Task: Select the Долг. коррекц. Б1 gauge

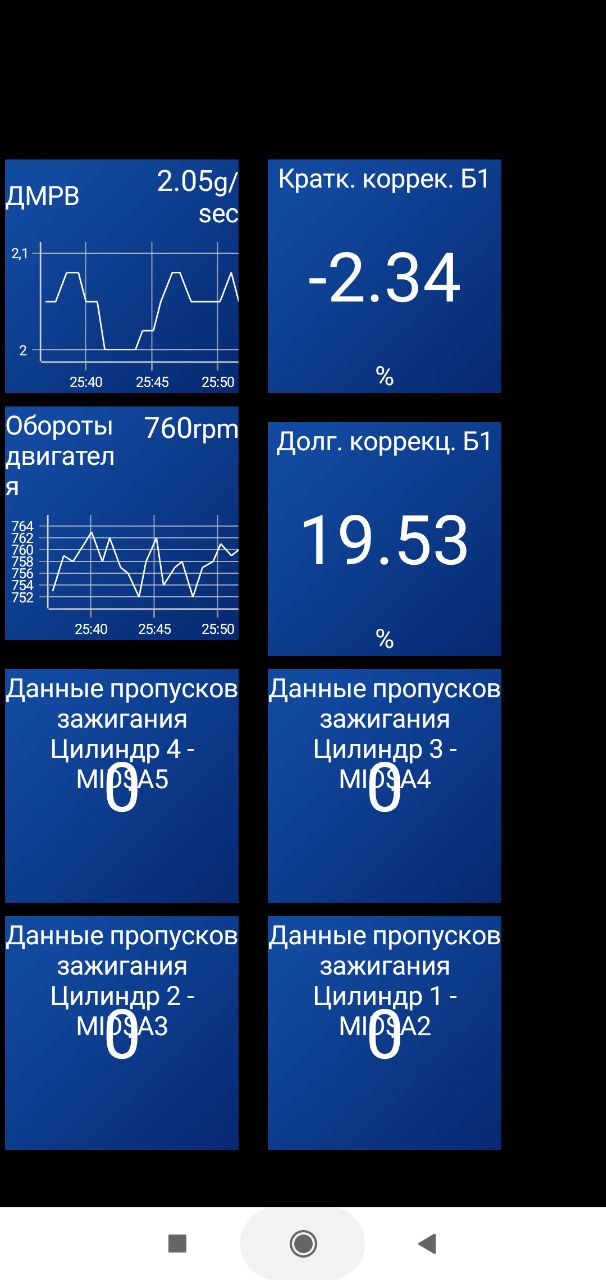Action: tap(384, 539)
